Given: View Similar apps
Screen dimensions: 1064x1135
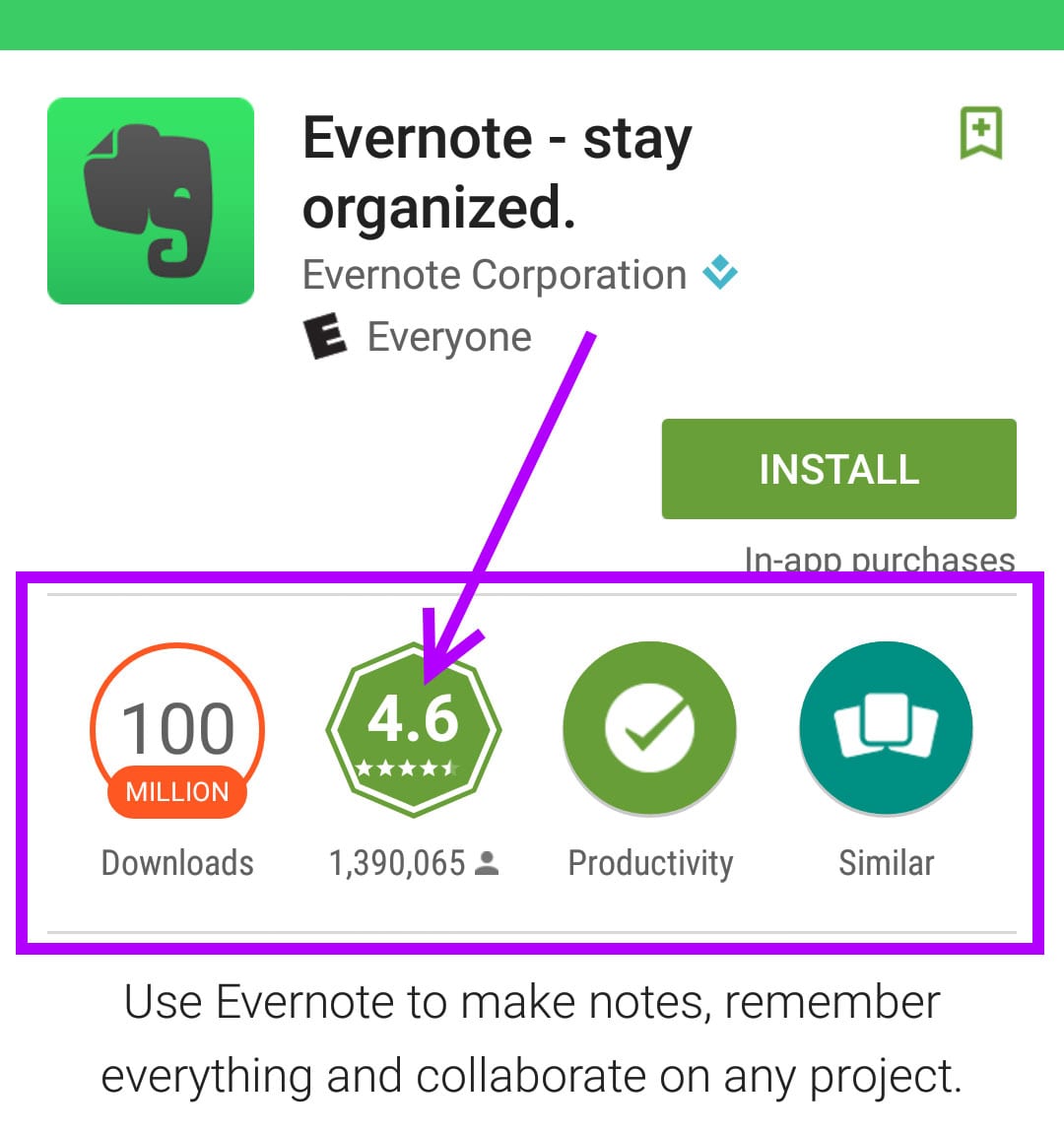Looking at the screenshot, I should [x=886, y=729].
